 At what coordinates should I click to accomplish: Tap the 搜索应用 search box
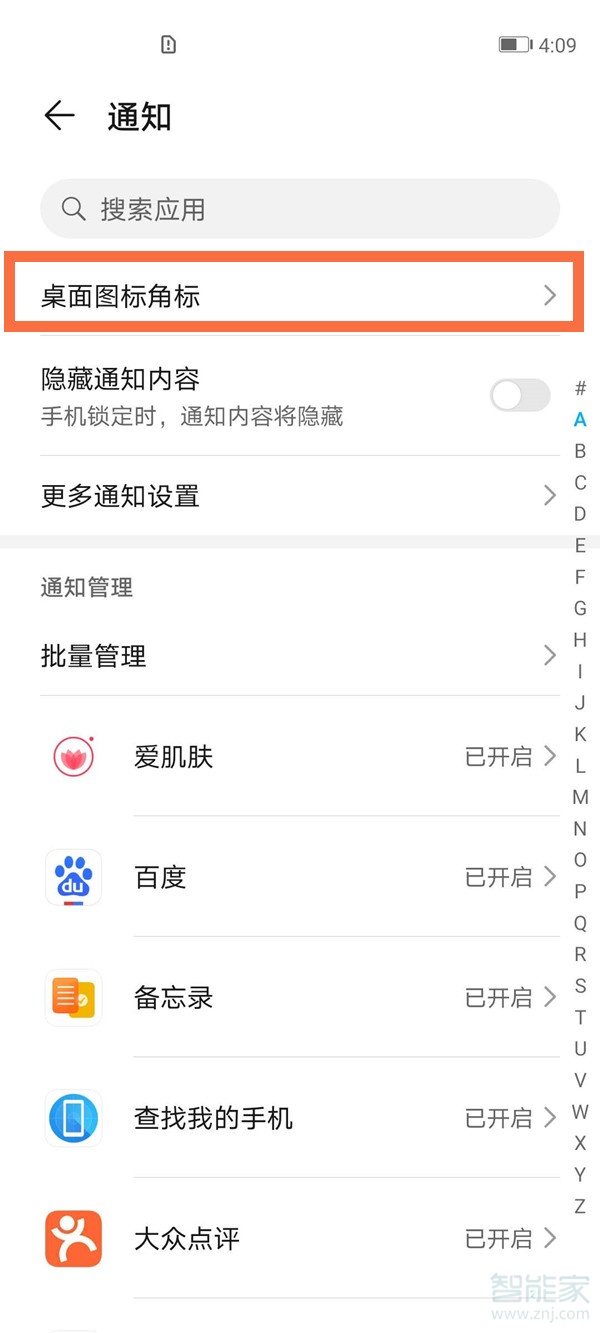click(299, 209)
